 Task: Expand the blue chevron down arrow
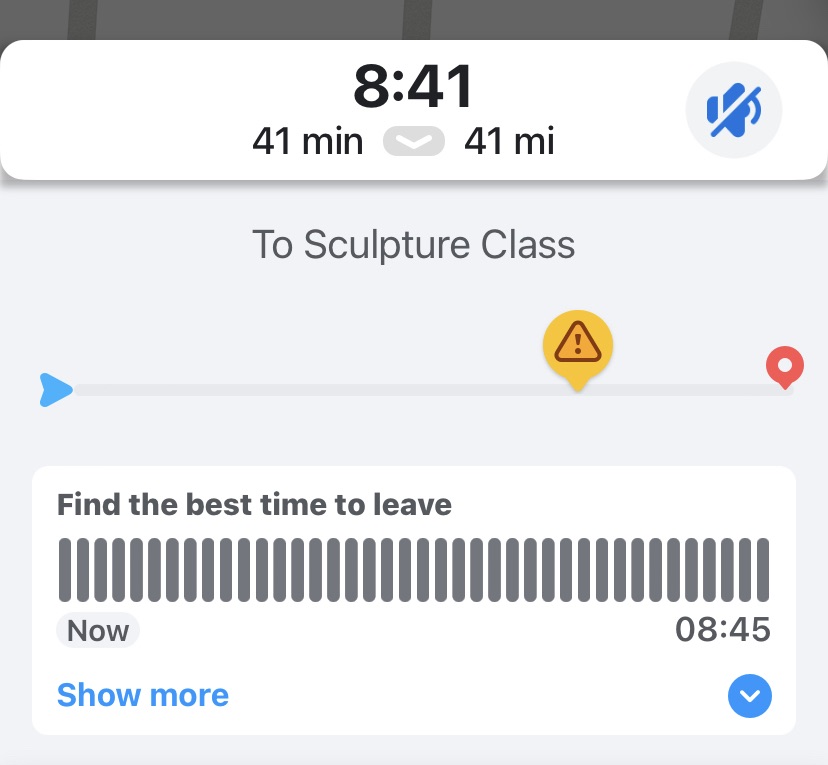pyautogui.click(x=750, y=696)
